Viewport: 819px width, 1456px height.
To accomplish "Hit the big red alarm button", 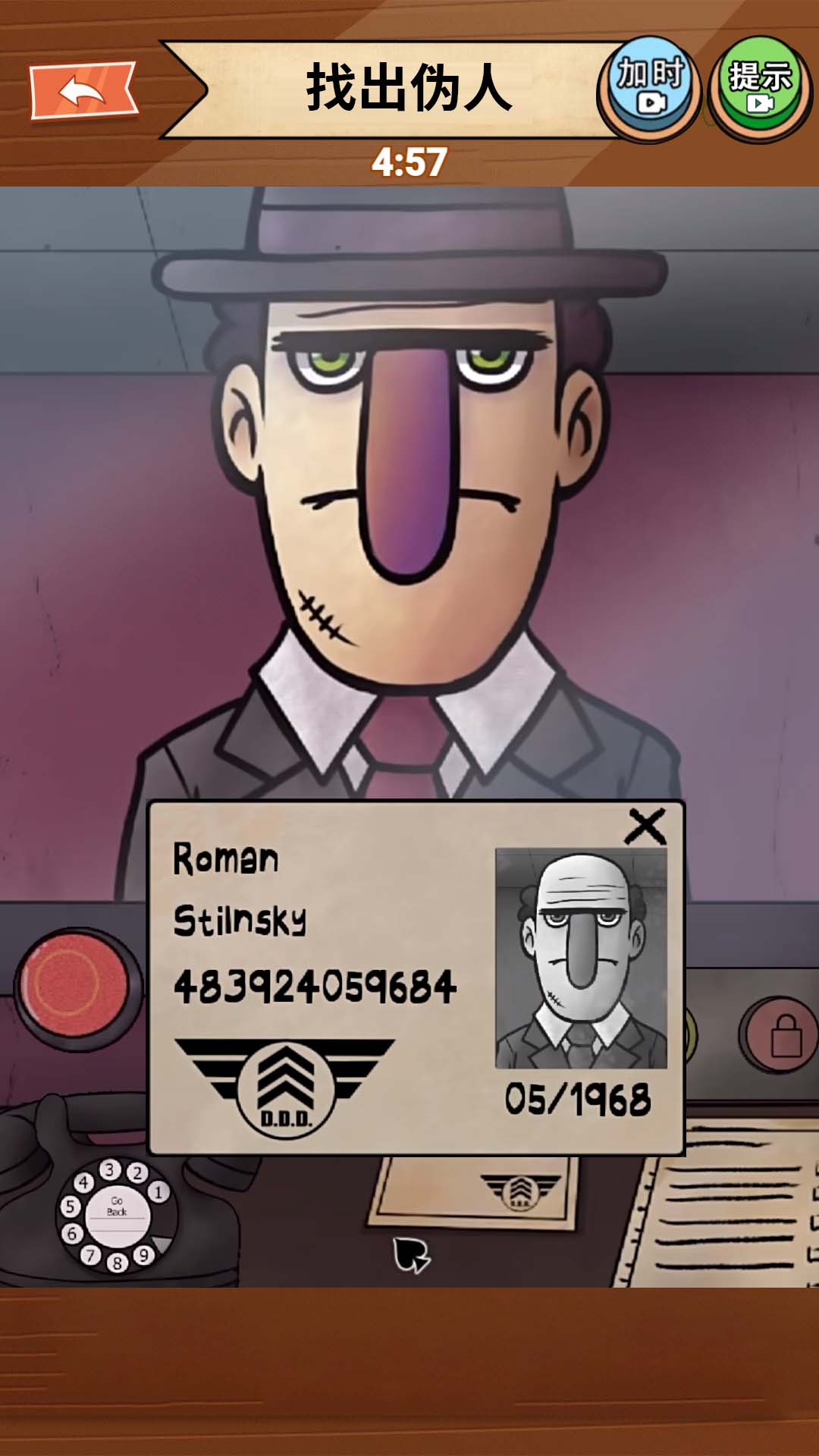I will (x=77, y=987).
